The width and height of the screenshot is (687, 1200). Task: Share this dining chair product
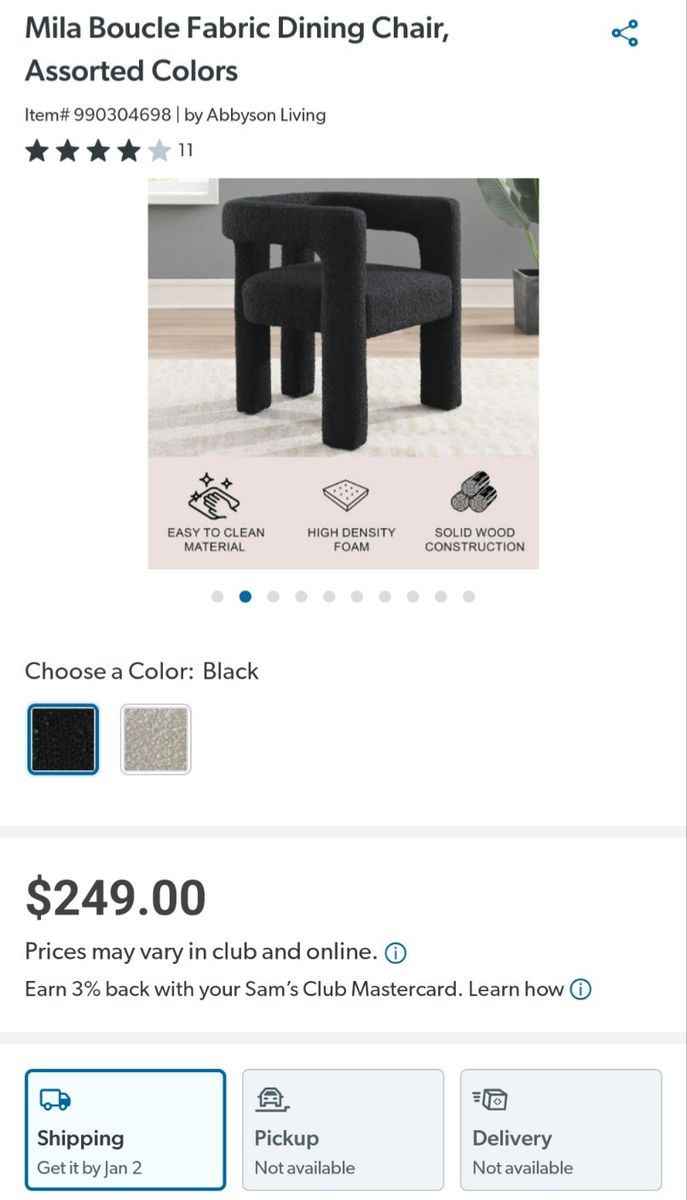(x=625, y=33)
